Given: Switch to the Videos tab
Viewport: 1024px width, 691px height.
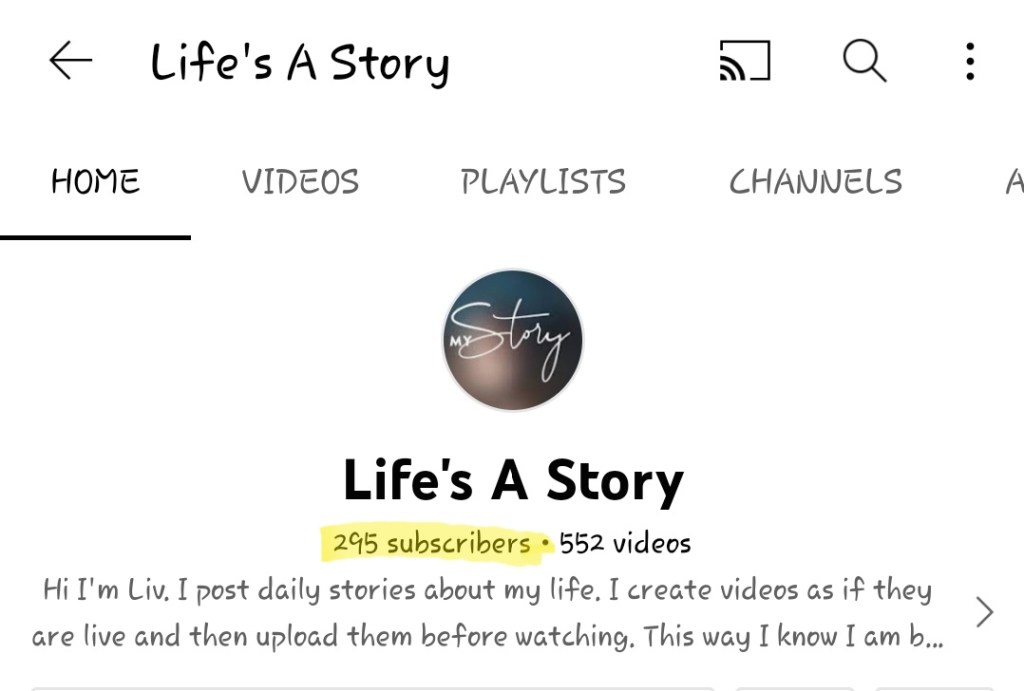Looking at the screenshot, I should click(x=300, y=182).
